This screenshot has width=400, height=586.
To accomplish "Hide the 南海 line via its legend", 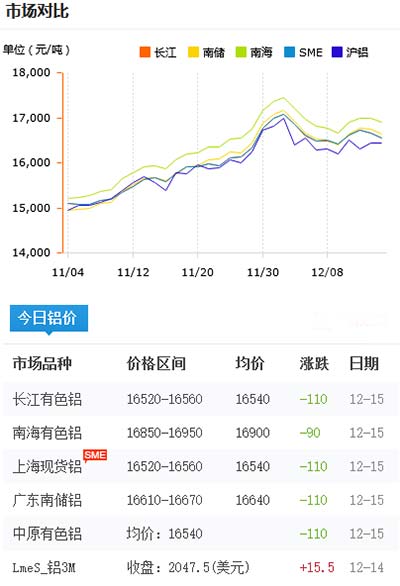I will pos(254,52).
